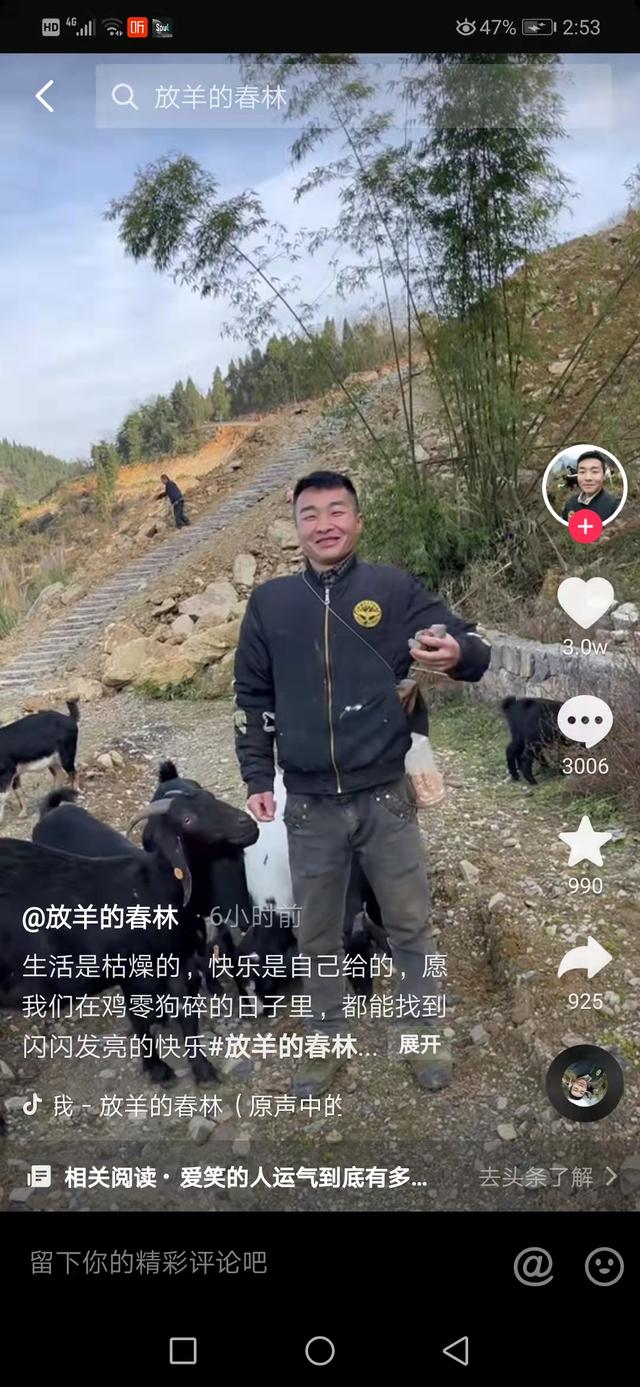This screenshot has height=1387, width=640.
Task: Go back using the top-left arrow
Action: coord(44,96)
